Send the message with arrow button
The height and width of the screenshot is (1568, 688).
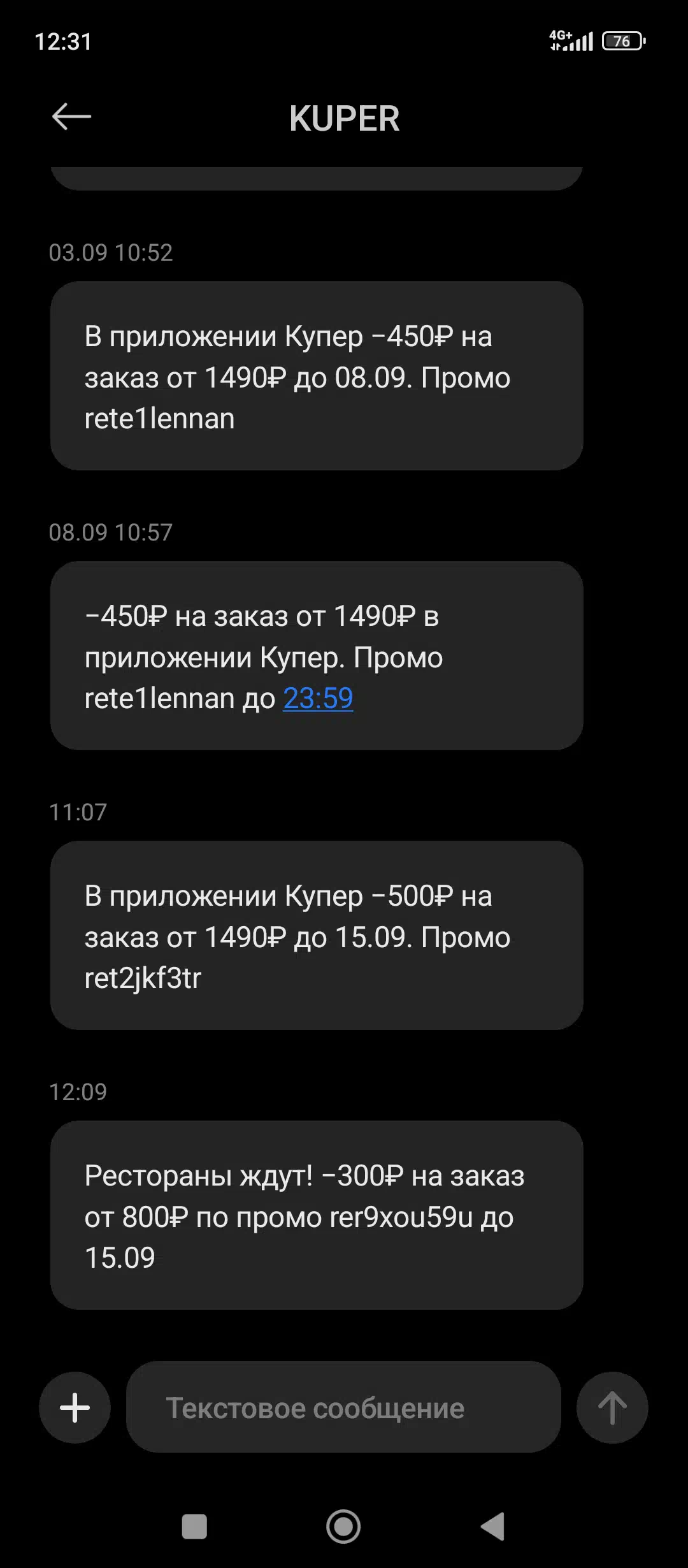tap(612, 1407)
